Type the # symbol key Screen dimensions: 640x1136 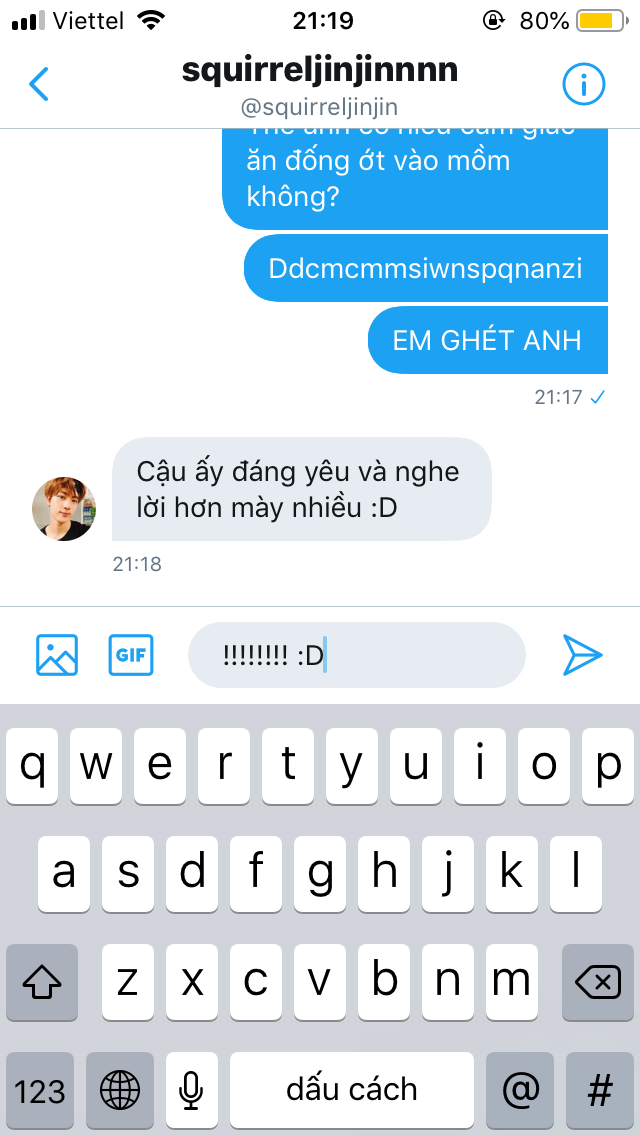[600, 1090]
